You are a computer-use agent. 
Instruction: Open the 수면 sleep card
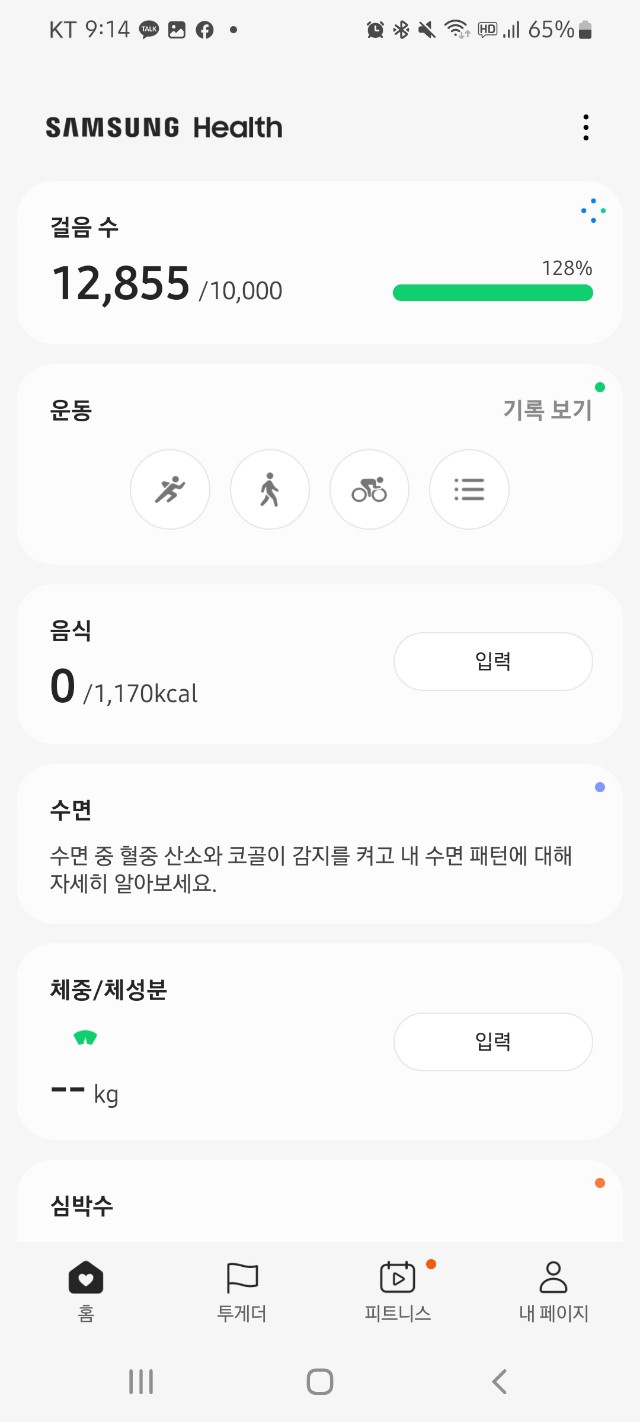coord(320,844)
